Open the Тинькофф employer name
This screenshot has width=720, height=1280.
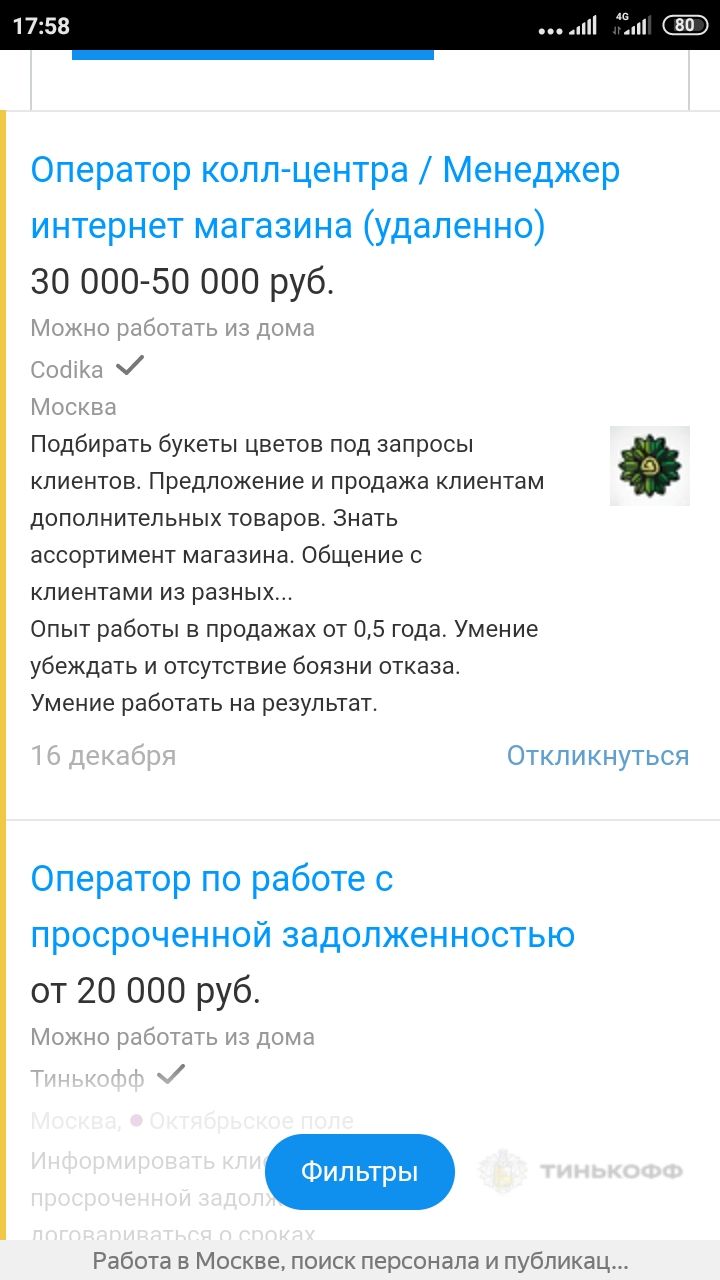87,1079
